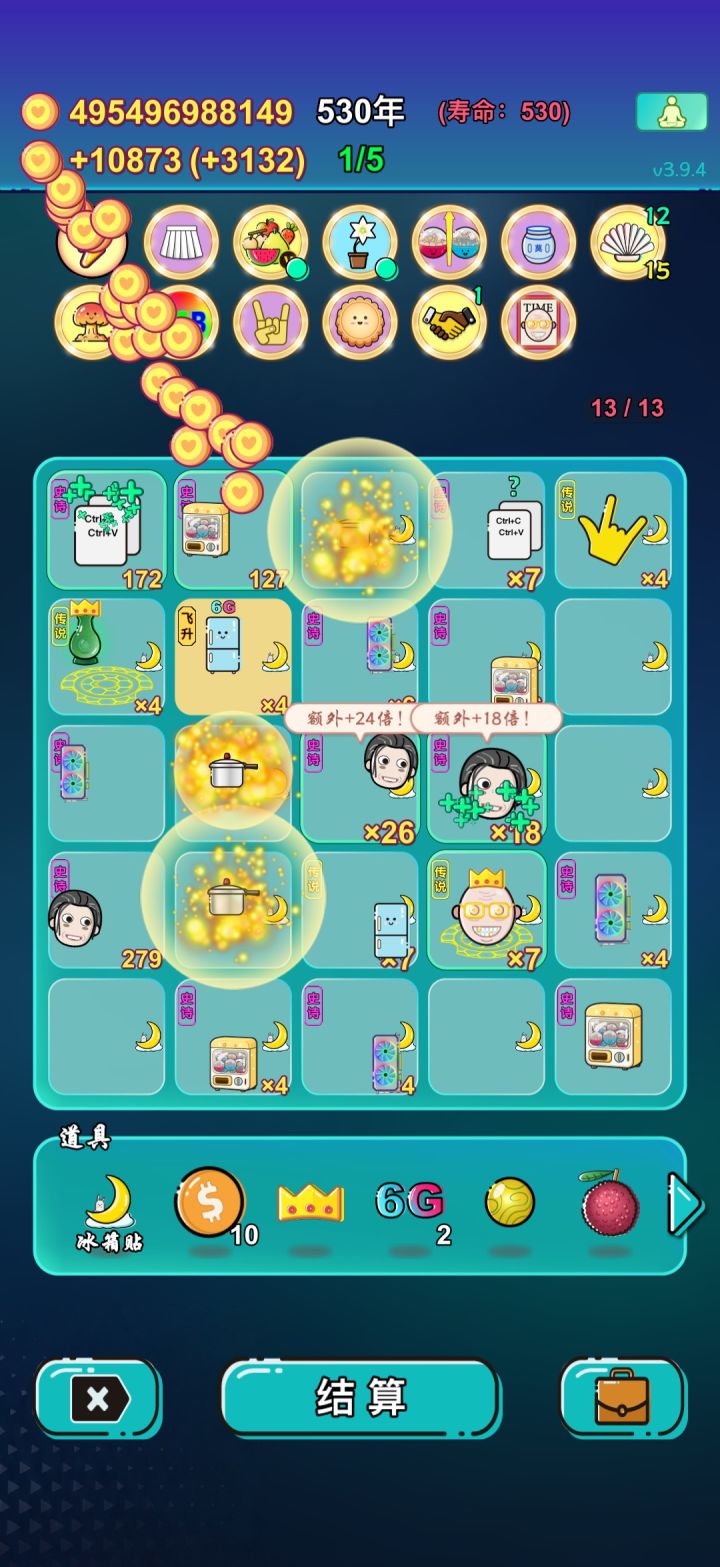Select the 冰箱贴 moon sticker item

[108, 1212]
